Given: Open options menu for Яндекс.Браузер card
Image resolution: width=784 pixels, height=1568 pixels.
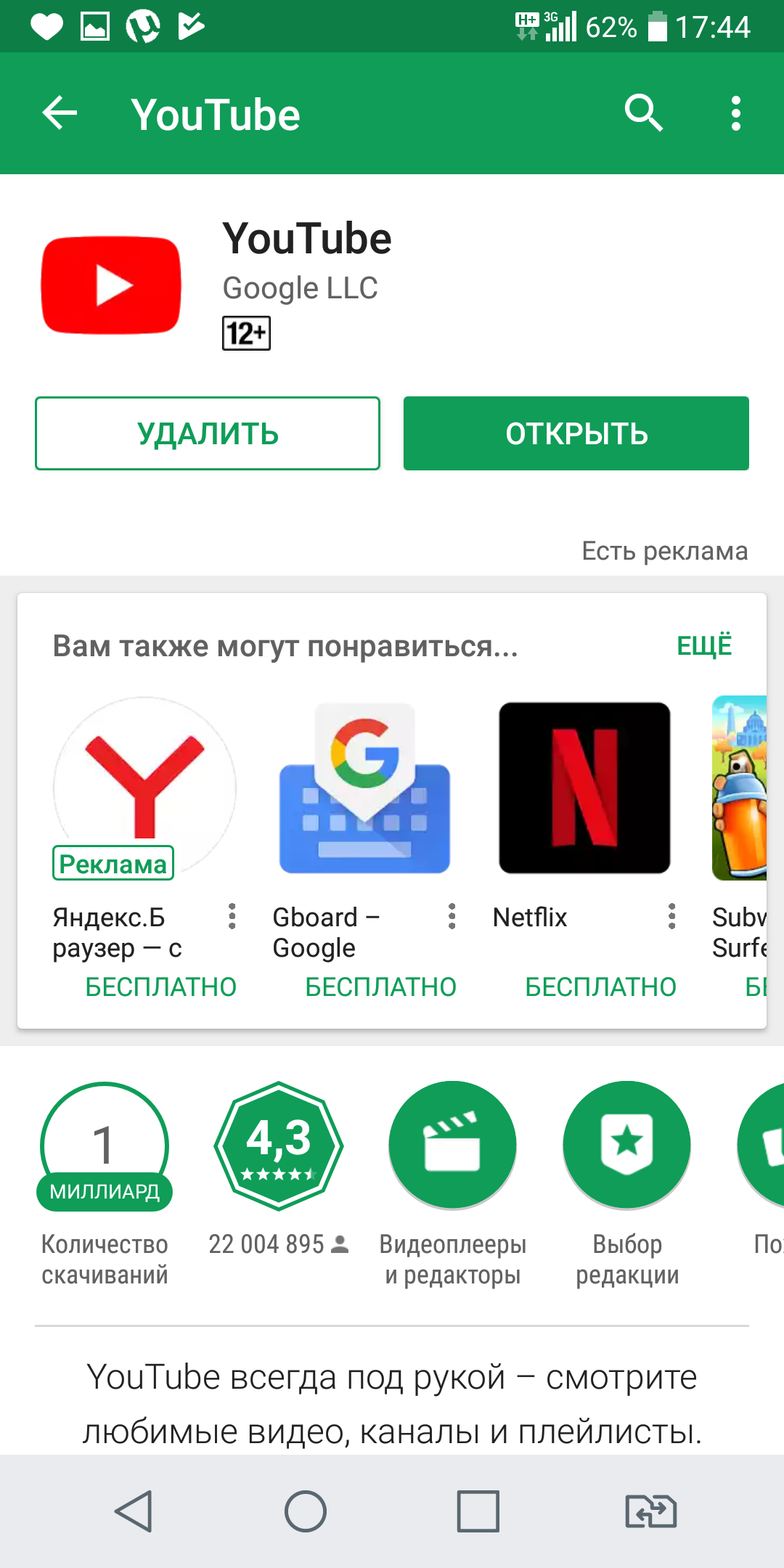Looking at the screenshot, I should pos(232,916).
